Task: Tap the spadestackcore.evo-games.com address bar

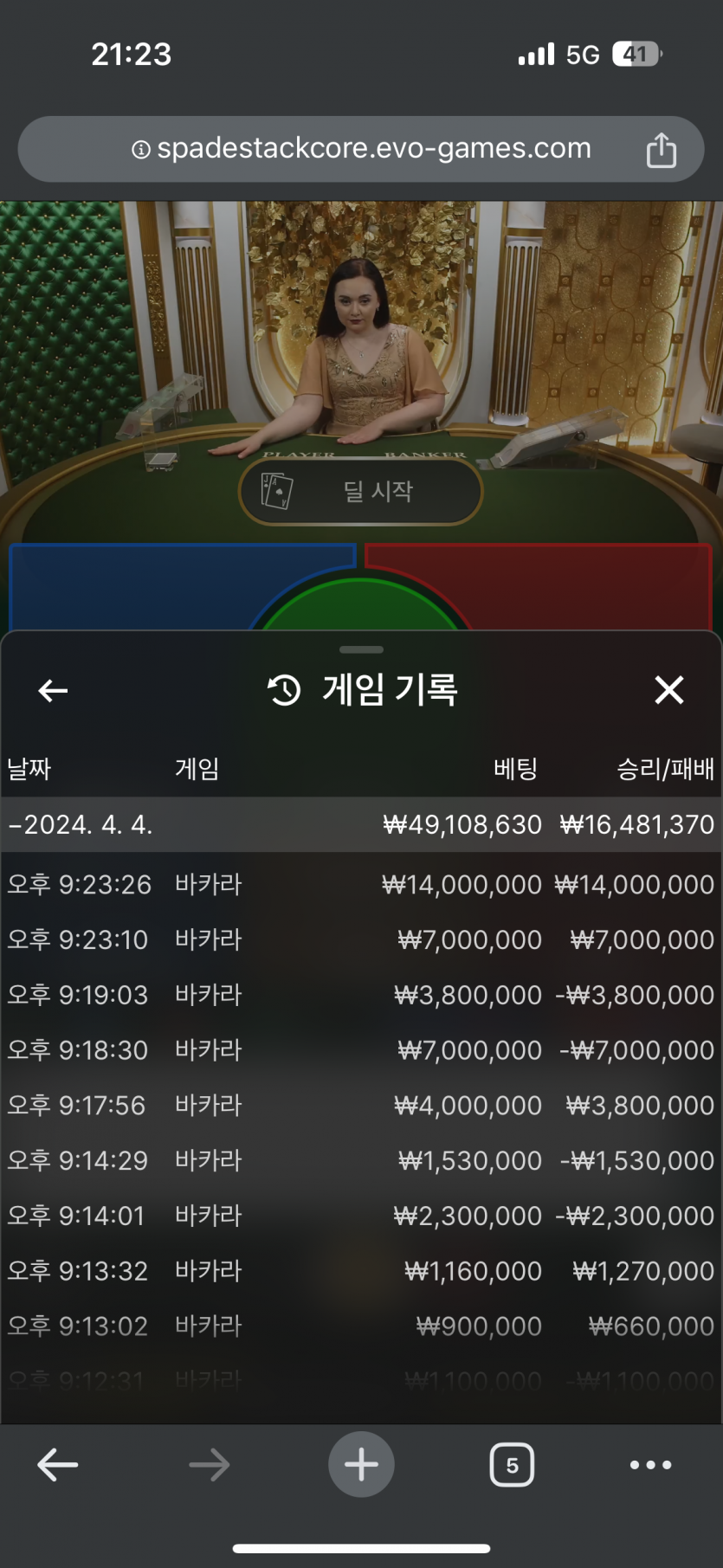Action: 361,149
